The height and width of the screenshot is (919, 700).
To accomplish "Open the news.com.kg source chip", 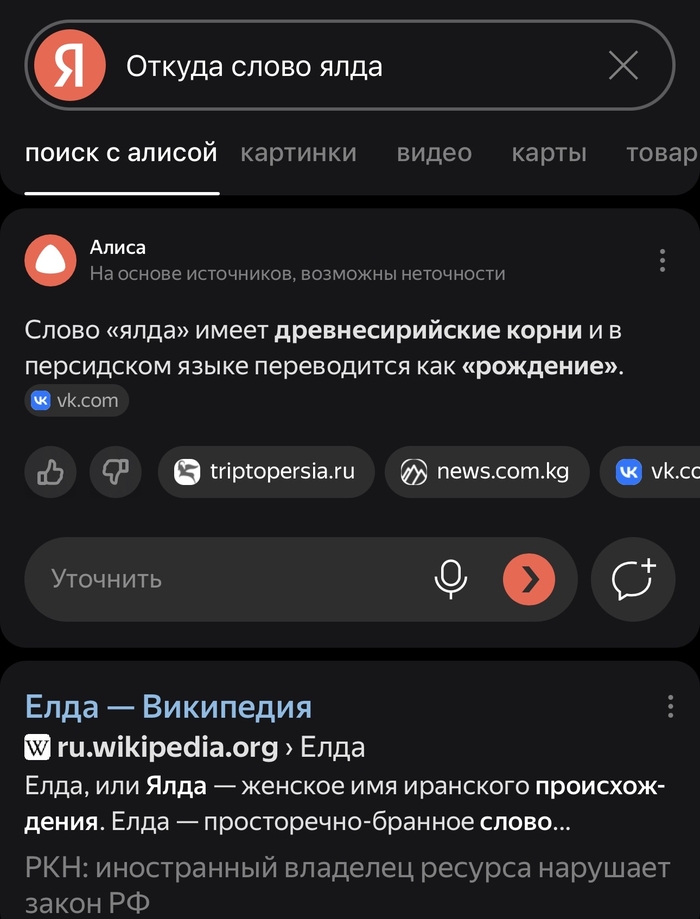I will click(x=487, y=472).
